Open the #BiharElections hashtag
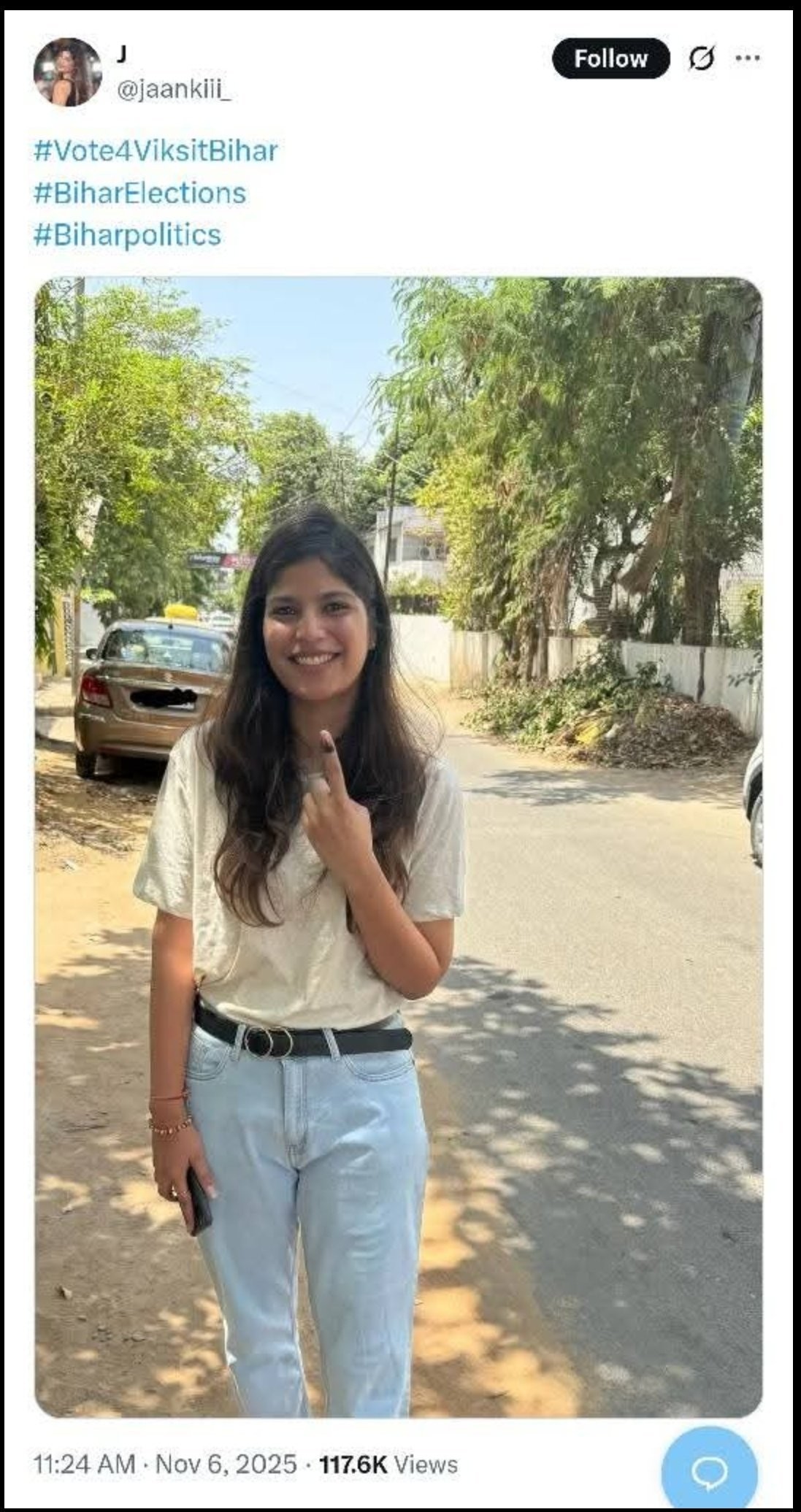 [x=139, y=193]
